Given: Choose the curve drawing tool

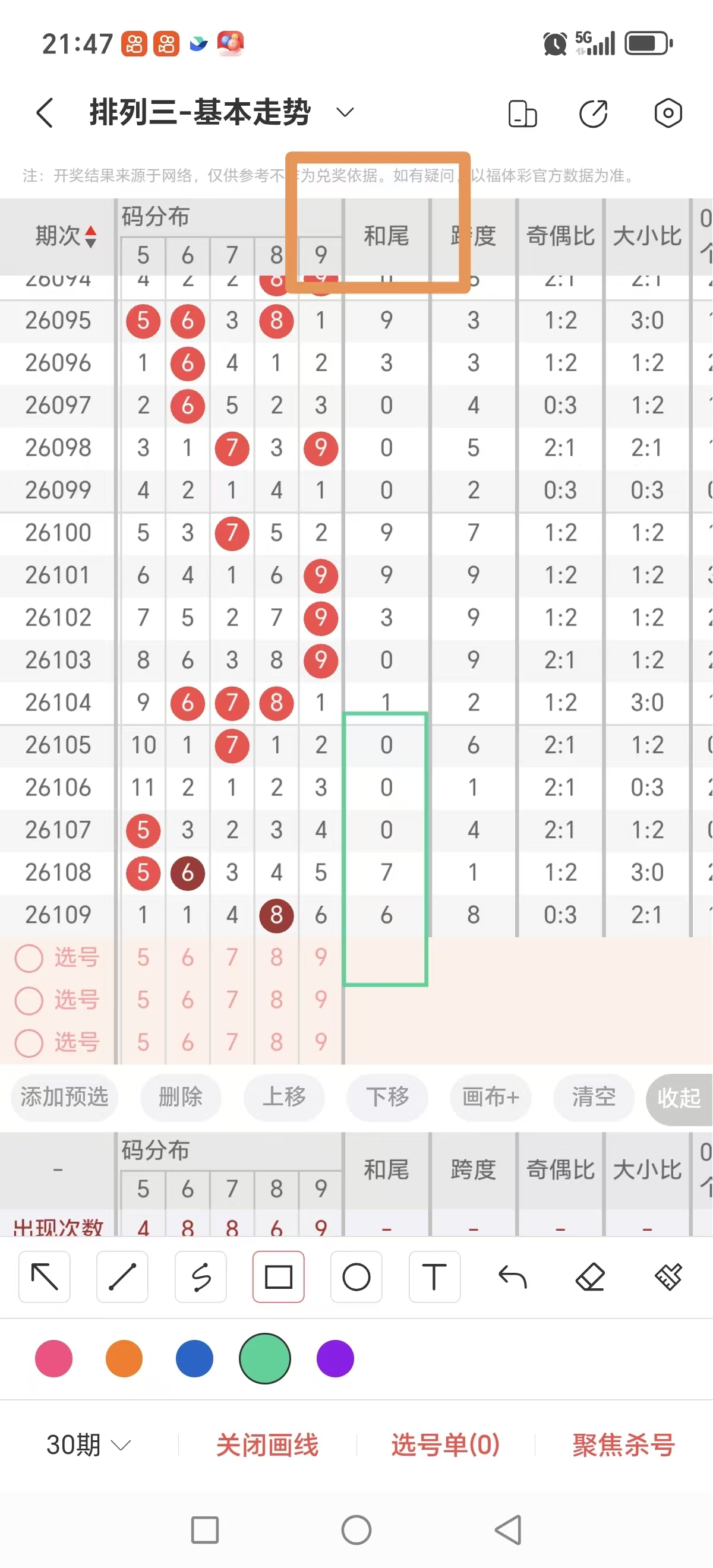Looking at the screenshot, I should tap(200, 1277).
